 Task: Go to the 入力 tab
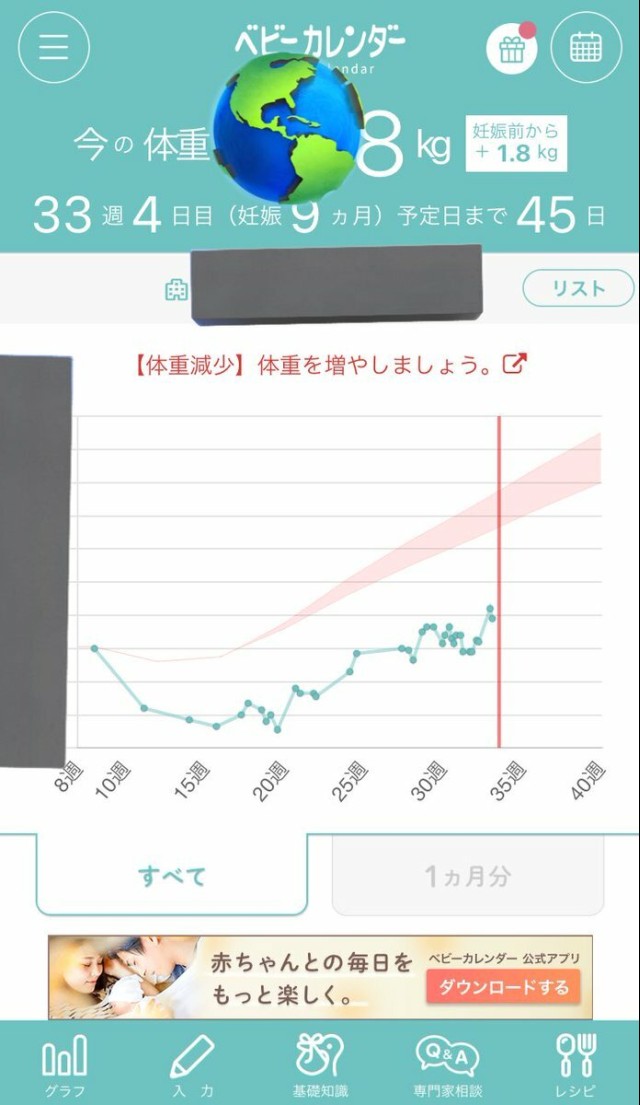(x=192, y=1065)
